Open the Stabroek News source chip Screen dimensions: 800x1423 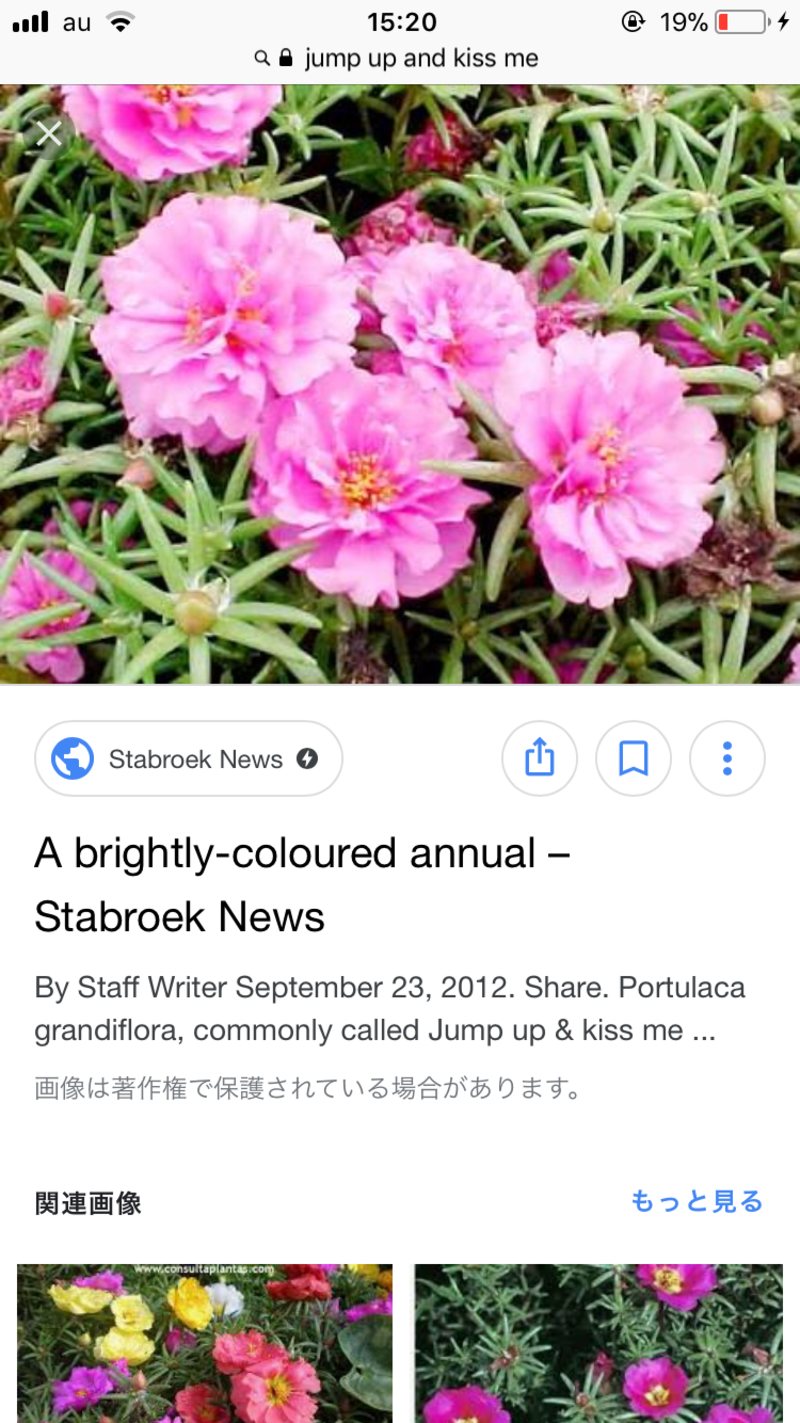coord(189,759)
